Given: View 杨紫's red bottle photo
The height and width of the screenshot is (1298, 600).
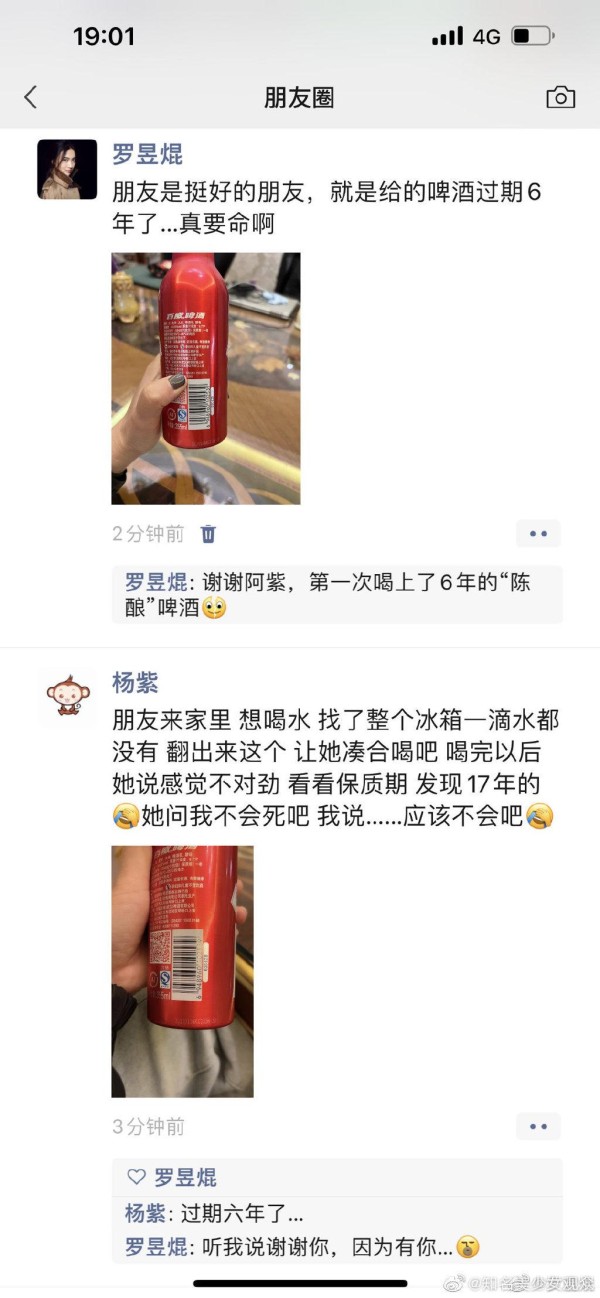Looking at the screenshot, I should [x=182, y=971].
